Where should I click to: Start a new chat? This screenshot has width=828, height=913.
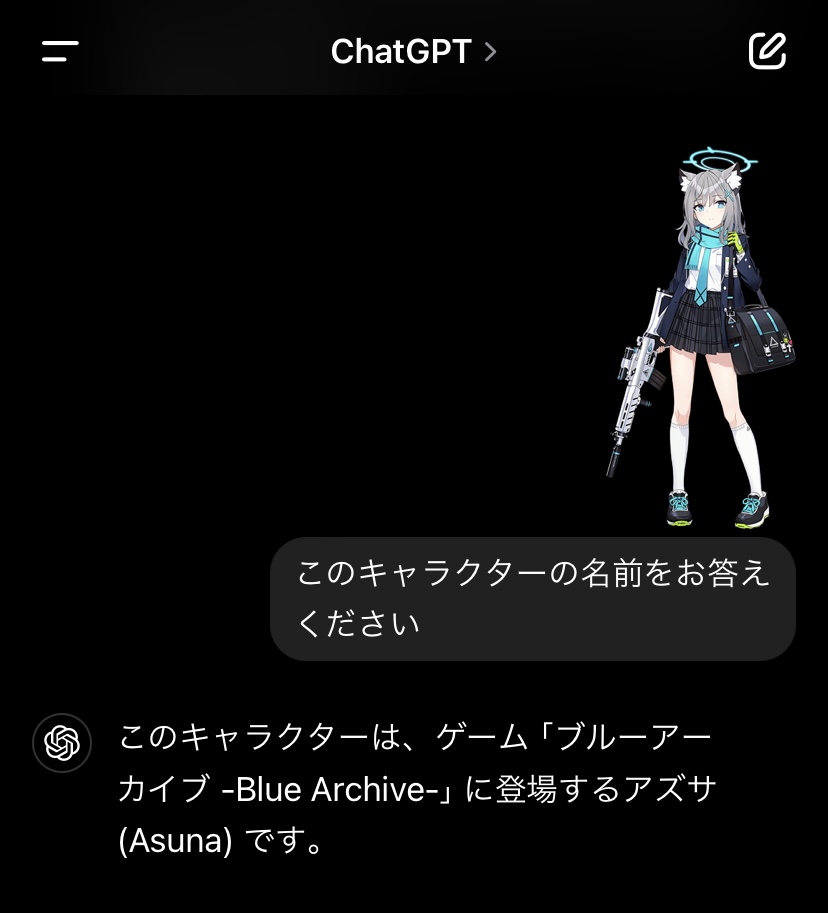pos(767,51)
